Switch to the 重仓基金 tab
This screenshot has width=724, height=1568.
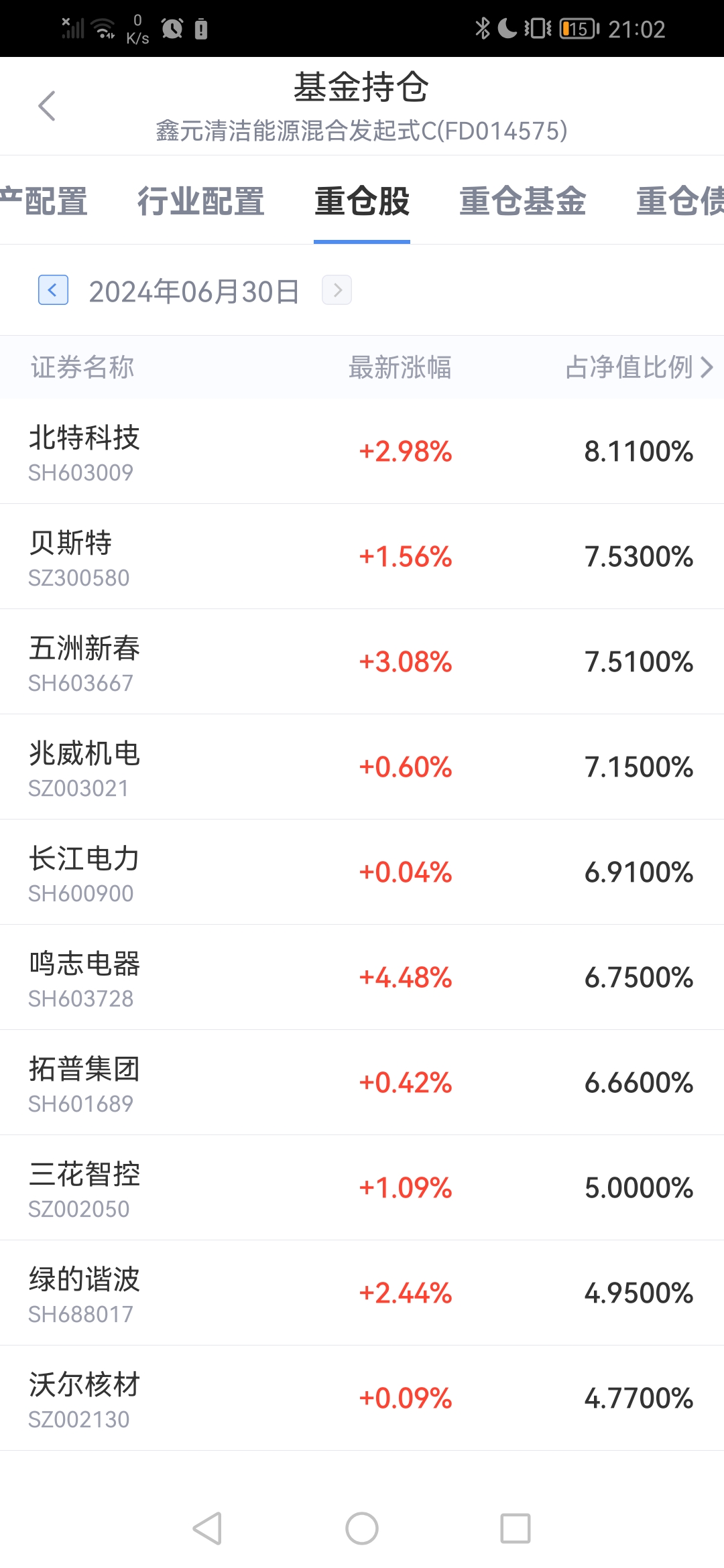523,201
